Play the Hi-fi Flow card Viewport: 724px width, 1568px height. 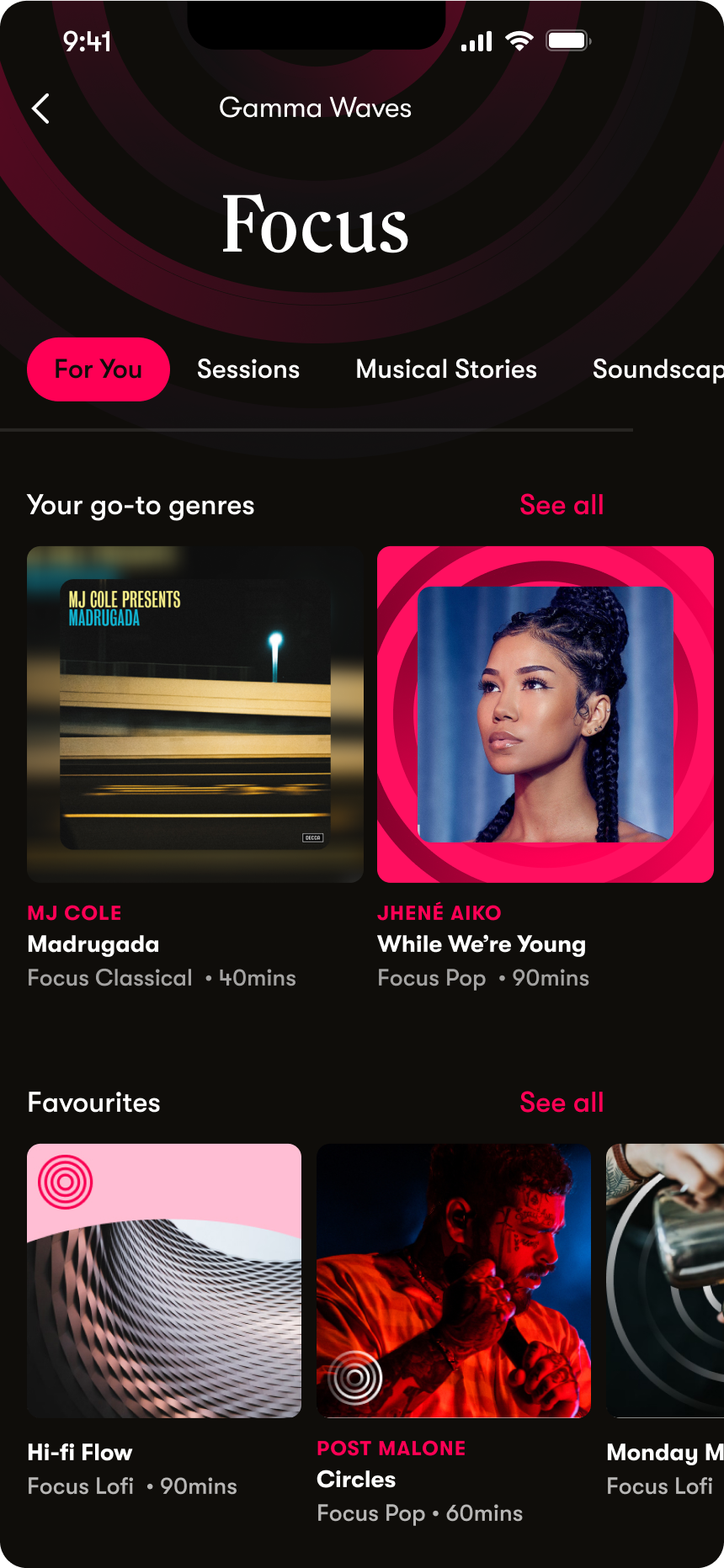pos(164,1280)
